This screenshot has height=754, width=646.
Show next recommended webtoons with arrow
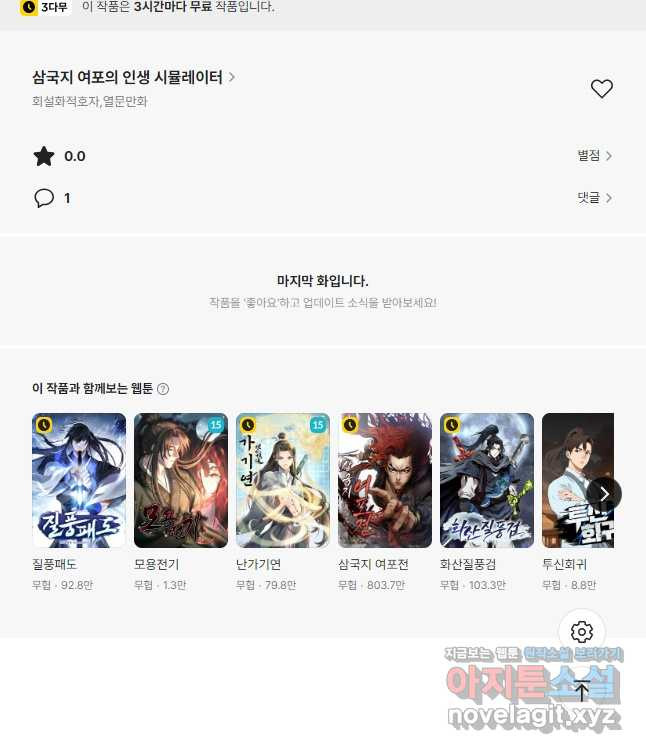[604, 494]
